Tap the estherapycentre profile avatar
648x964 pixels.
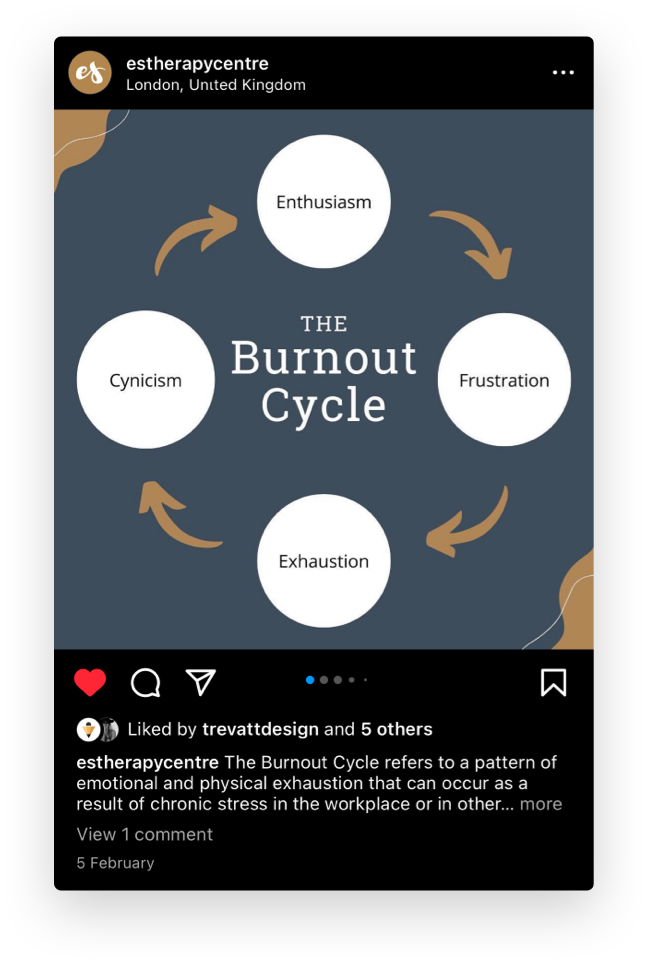(x=89, y=72)
